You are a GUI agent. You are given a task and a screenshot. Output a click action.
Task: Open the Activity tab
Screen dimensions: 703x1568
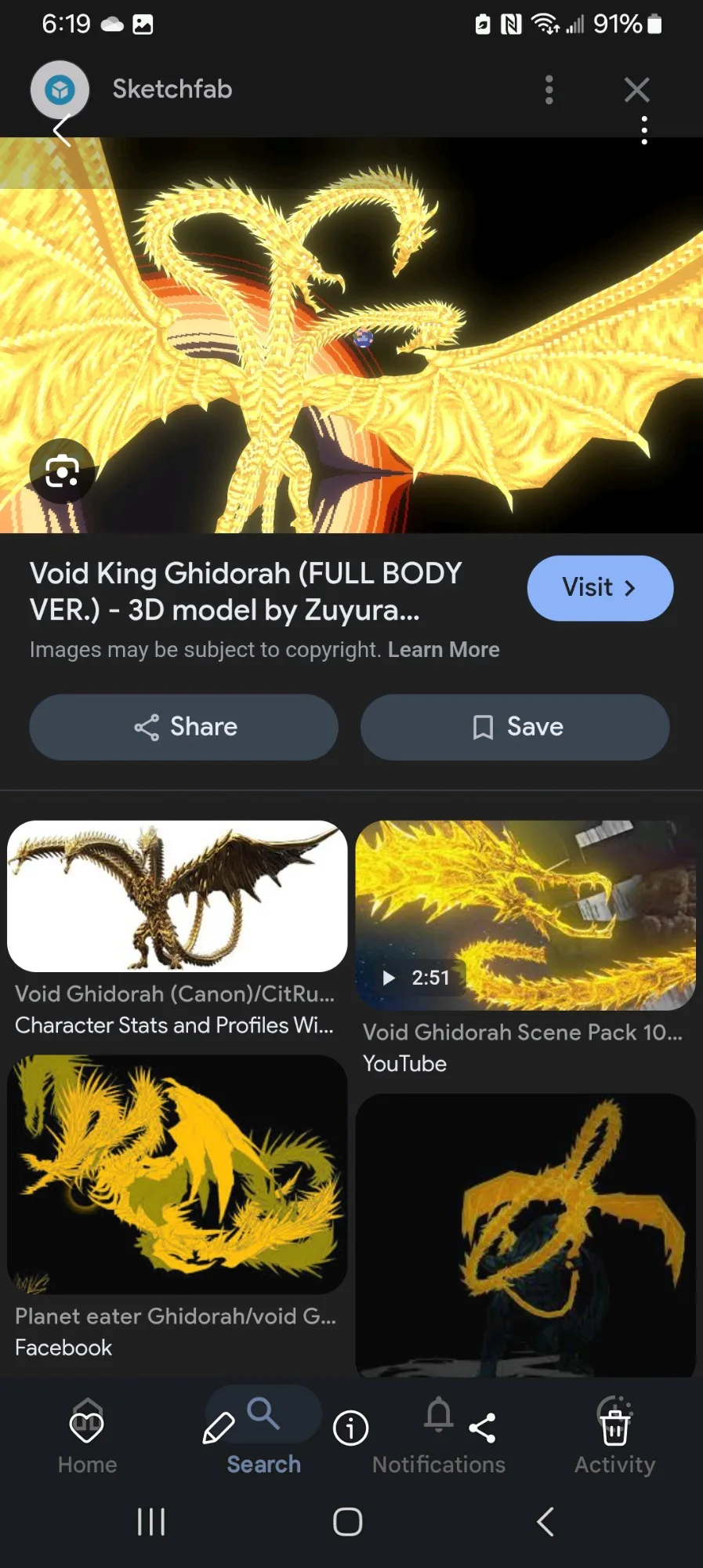614,1464
